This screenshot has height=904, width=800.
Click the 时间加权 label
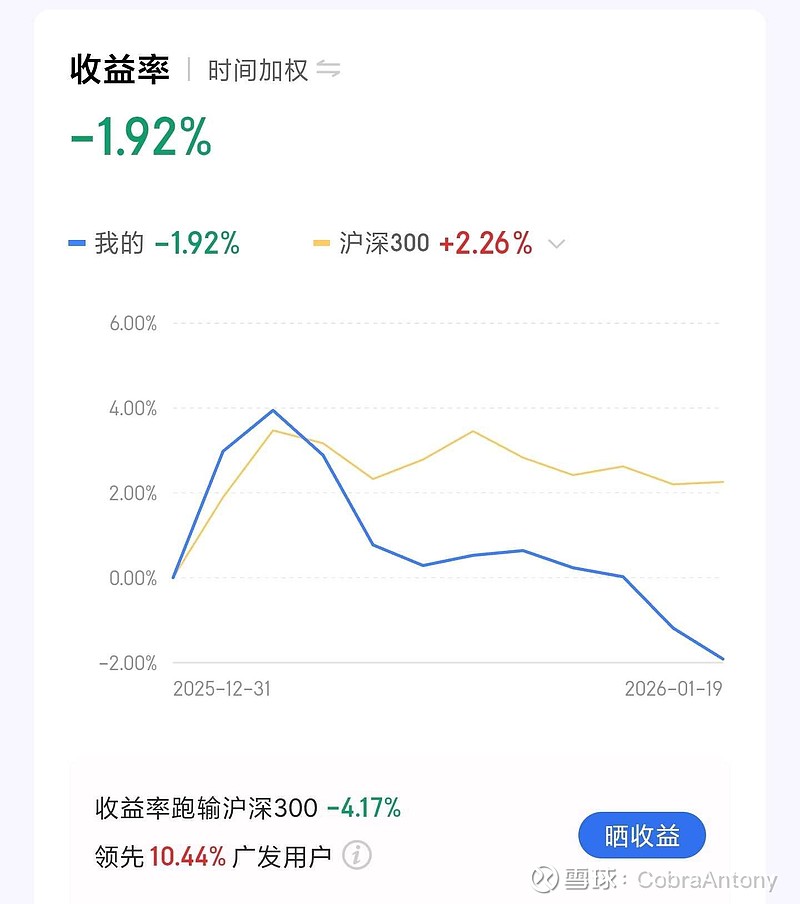(260, 68)
